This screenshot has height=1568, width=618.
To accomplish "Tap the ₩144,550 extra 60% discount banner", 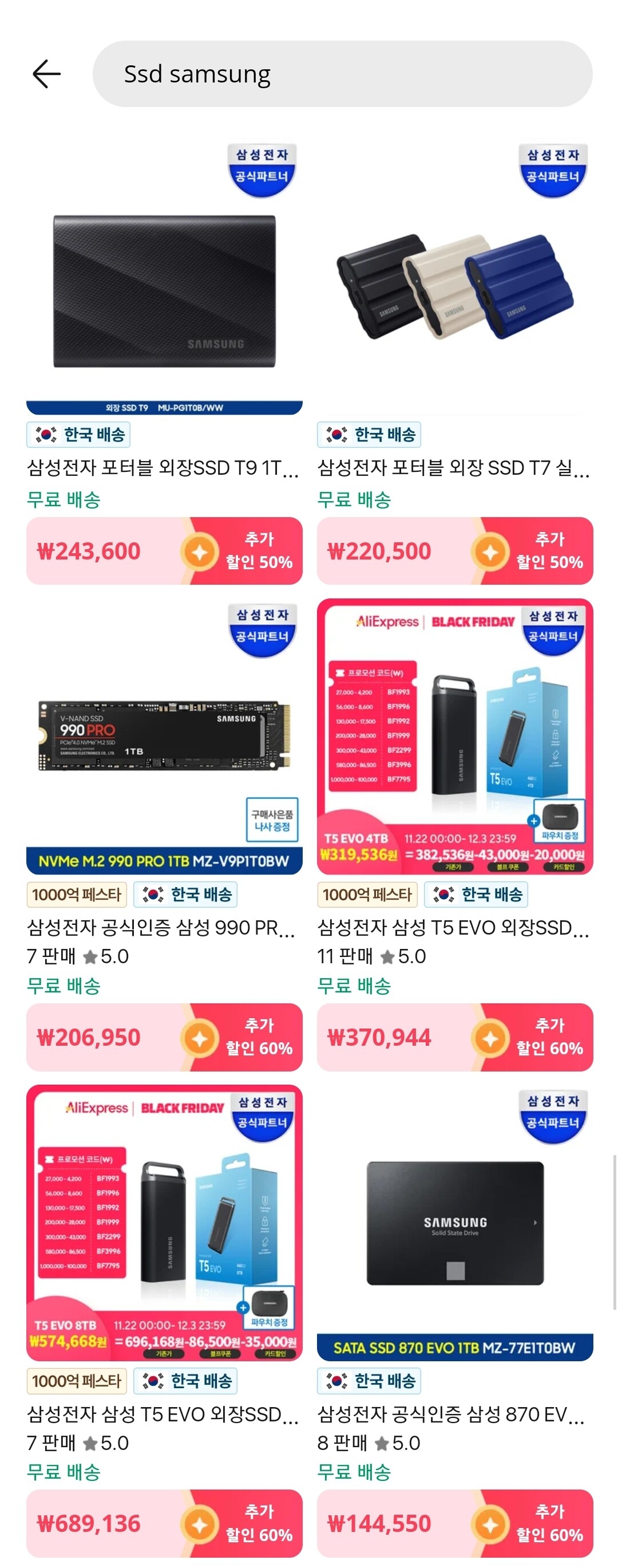I will pyautogui.click(x=454, y=1523).
